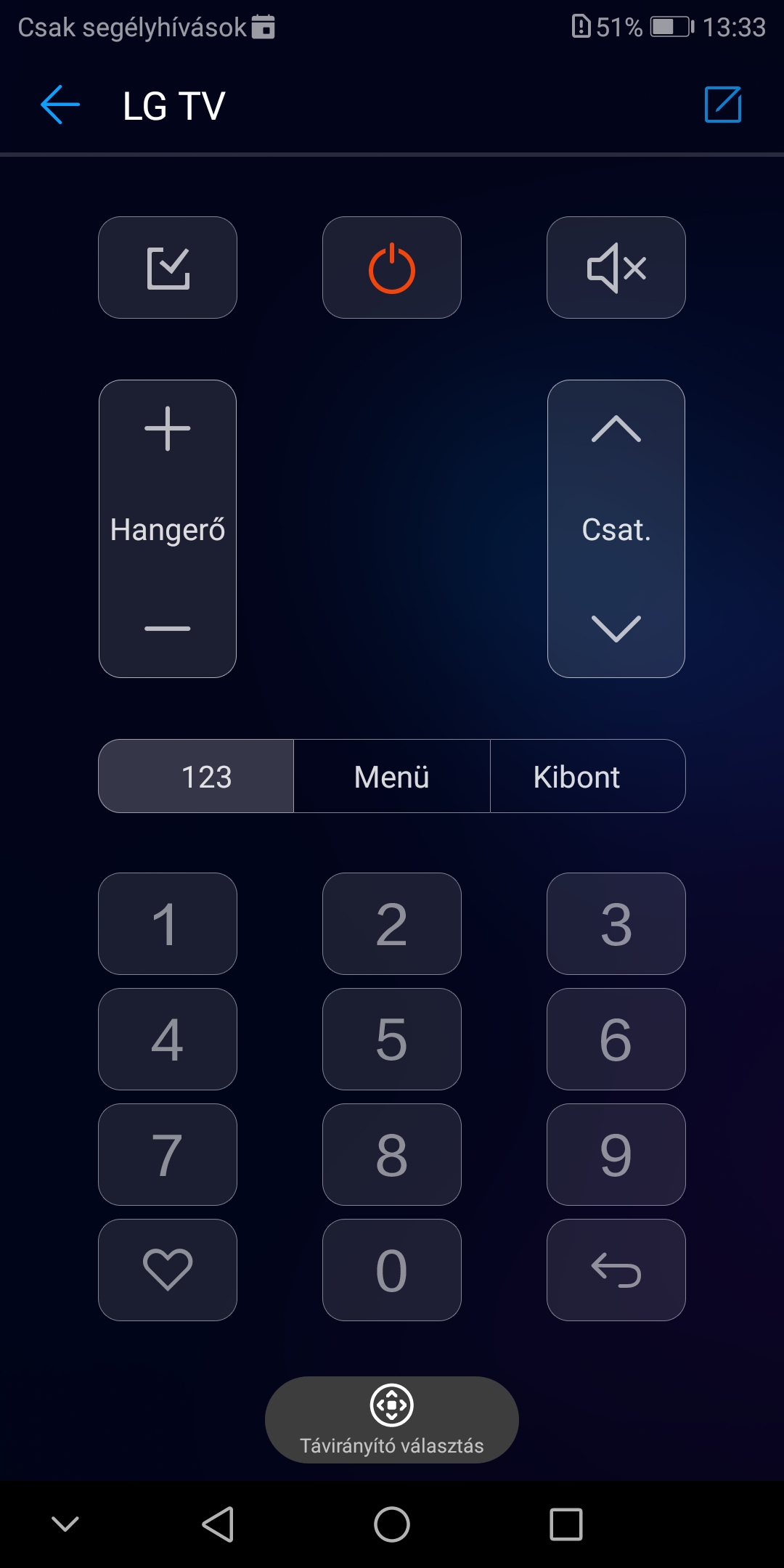The width and height of the screenshot is (784, 1568).
Task: Go back using the top-left arrow
Action: (x=60, y=105)
